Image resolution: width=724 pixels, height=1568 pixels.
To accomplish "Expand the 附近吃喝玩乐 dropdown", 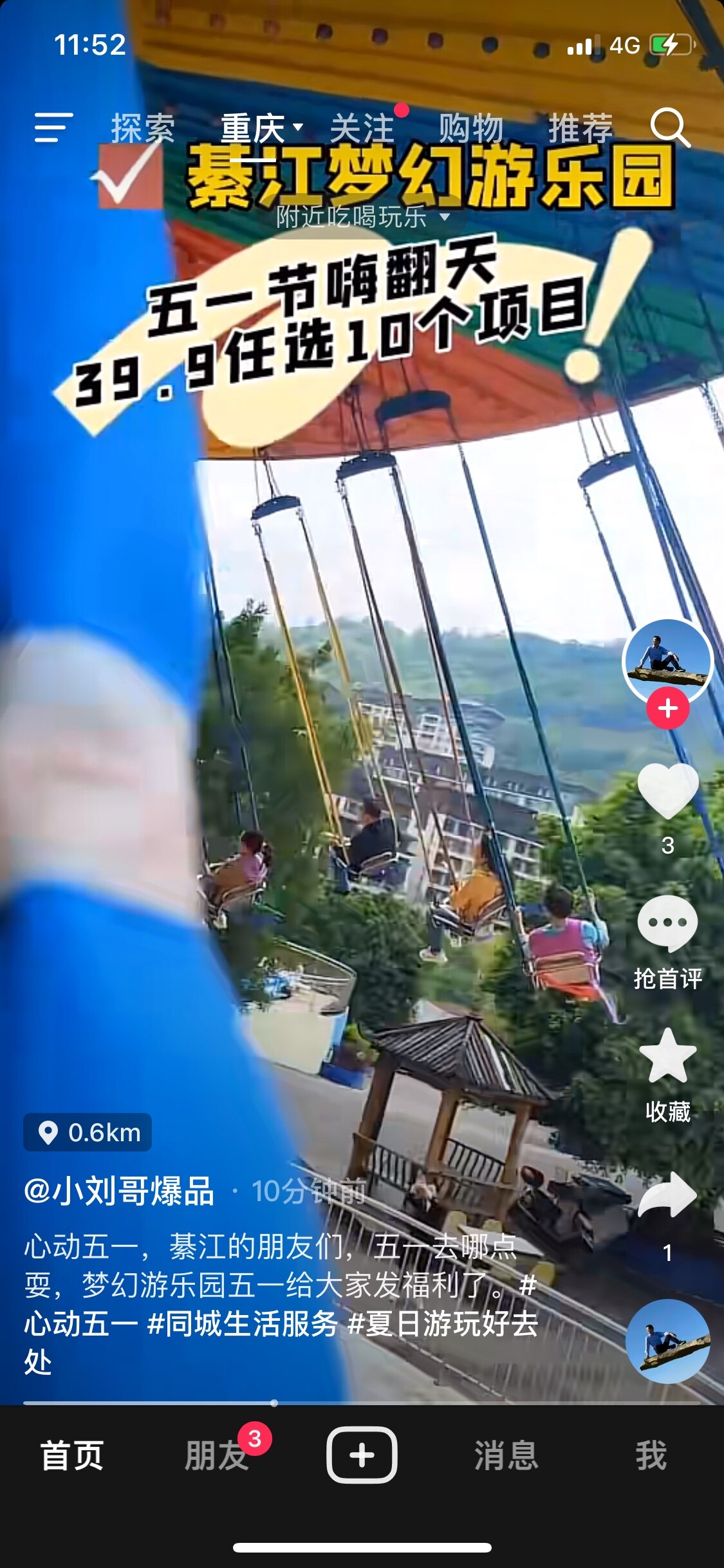I will click(363, 217).
